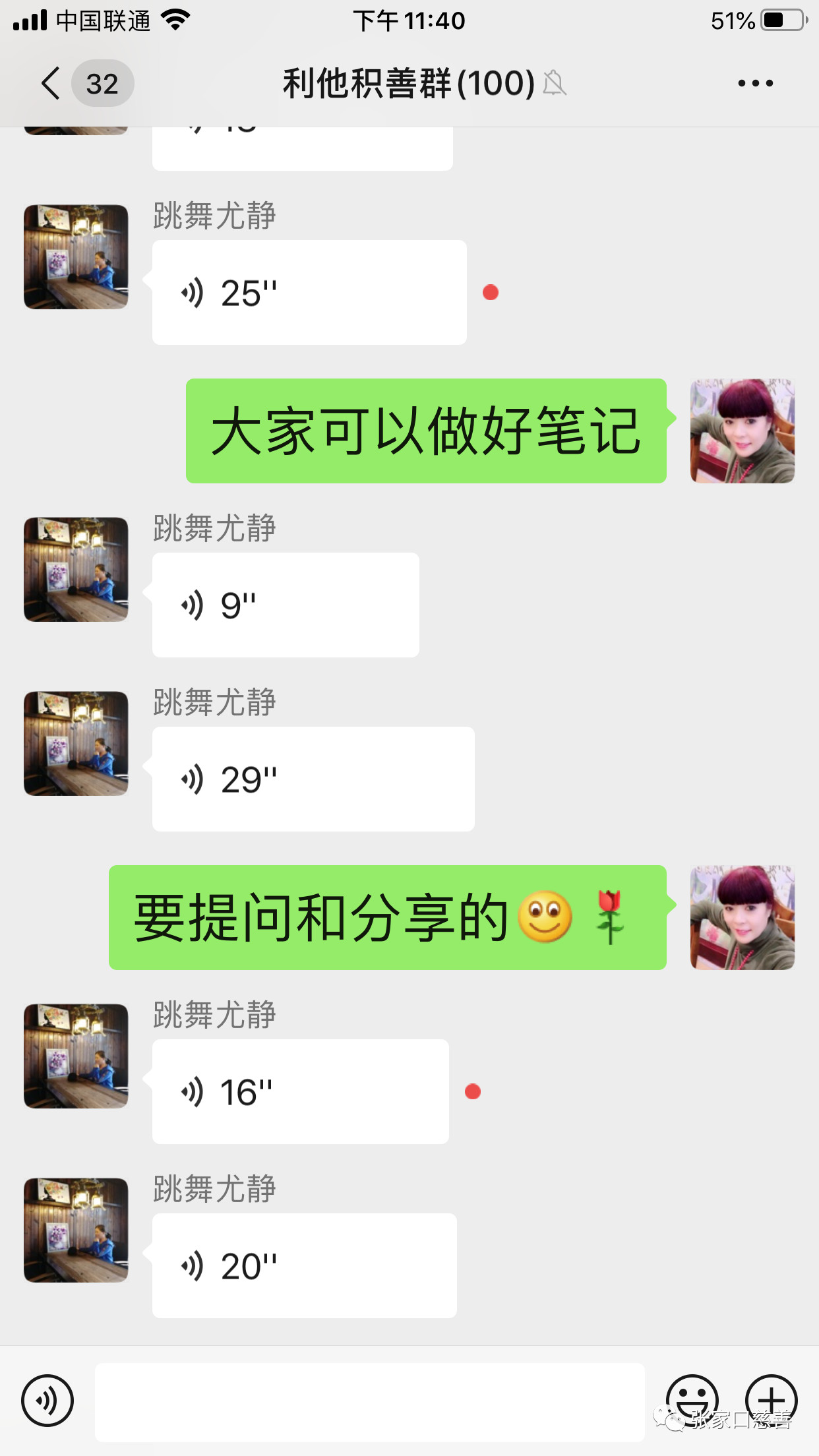The image size is (819, 1456).
Task: Focus the message text field
Action: [x=369, y=1402]
